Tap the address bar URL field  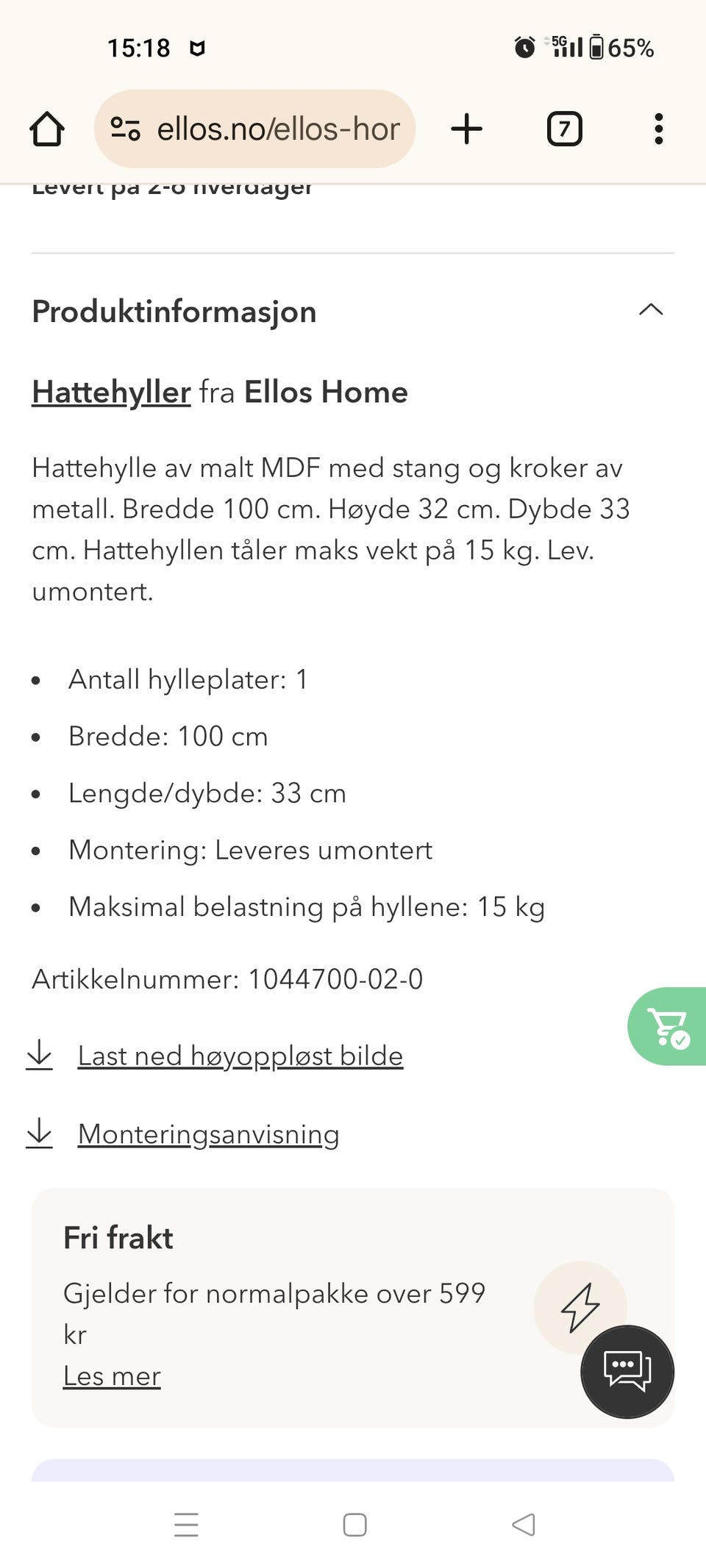point(277,128)
